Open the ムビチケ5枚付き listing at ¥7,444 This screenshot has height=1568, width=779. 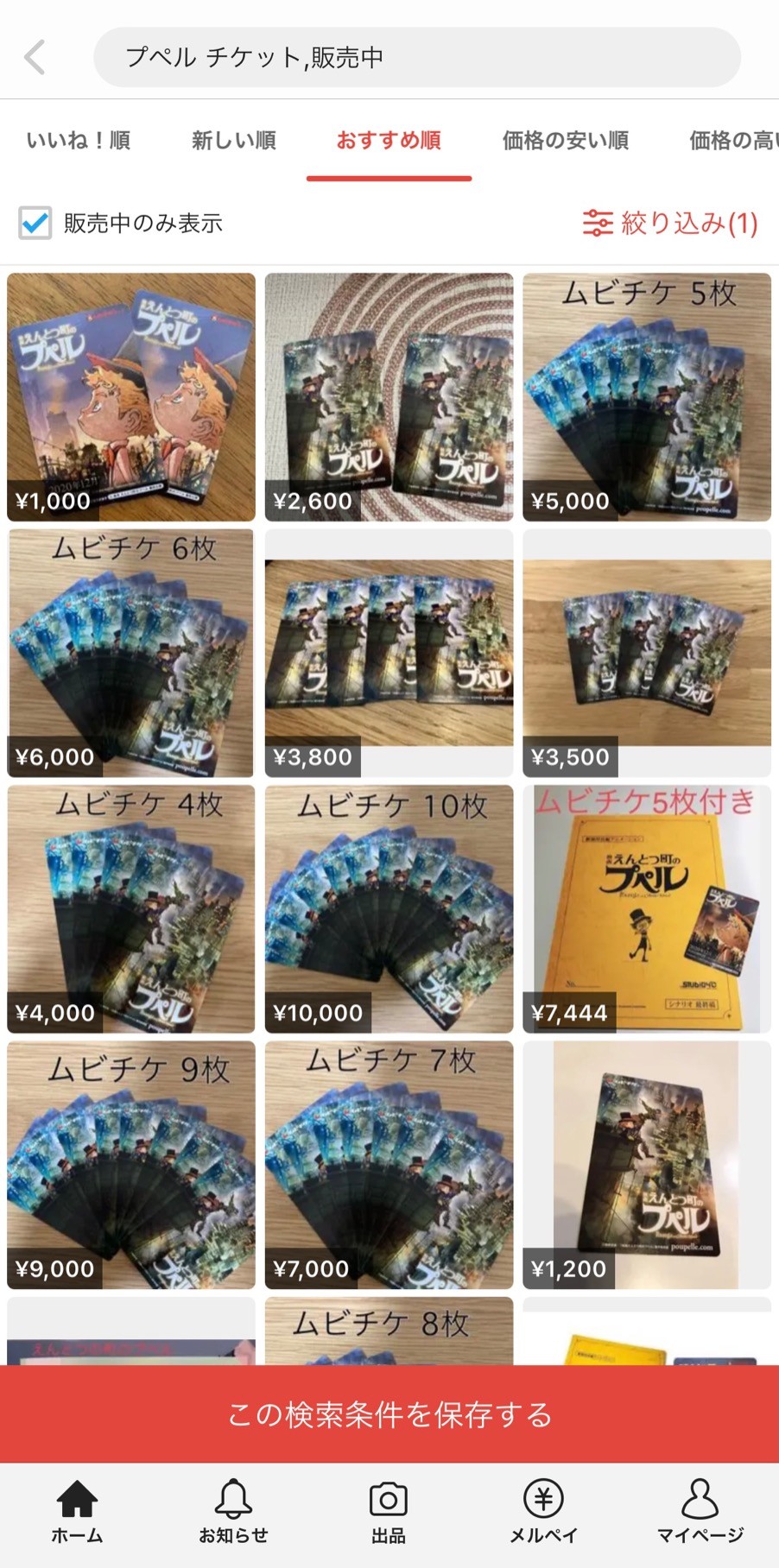click(647, 909)
